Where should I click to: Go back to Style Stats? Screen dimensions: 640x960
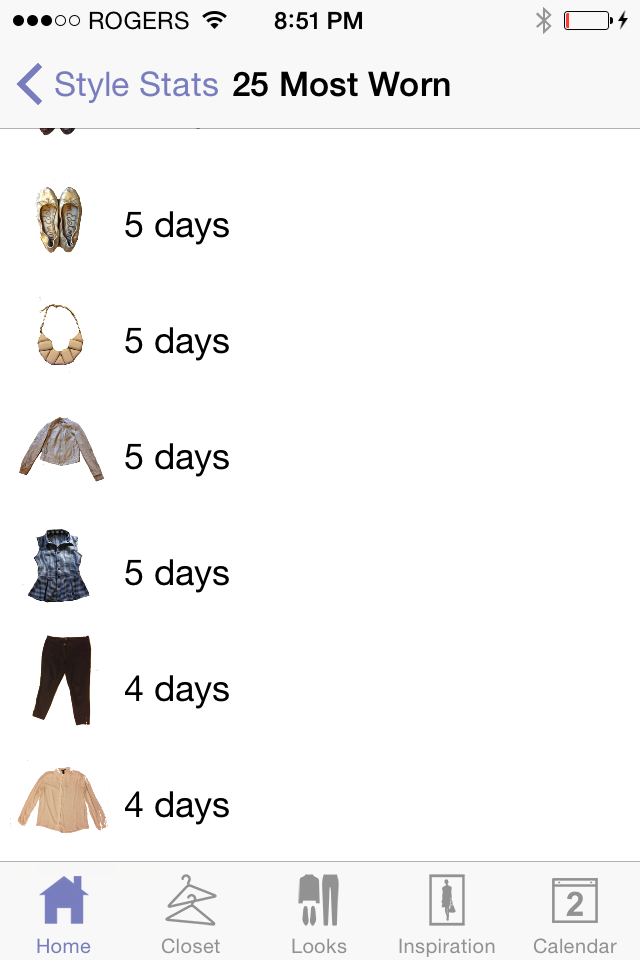click(118, 85)
